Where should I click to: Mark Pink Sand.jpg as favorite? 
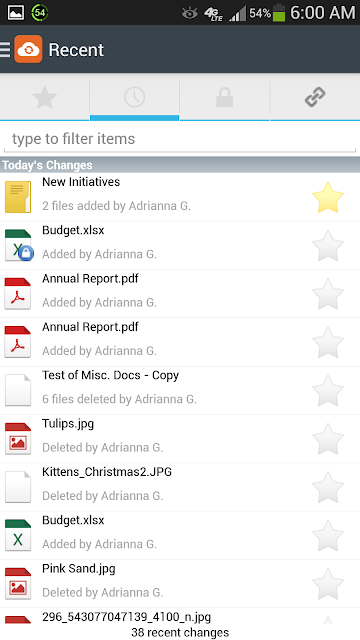(x=328, y=584)
